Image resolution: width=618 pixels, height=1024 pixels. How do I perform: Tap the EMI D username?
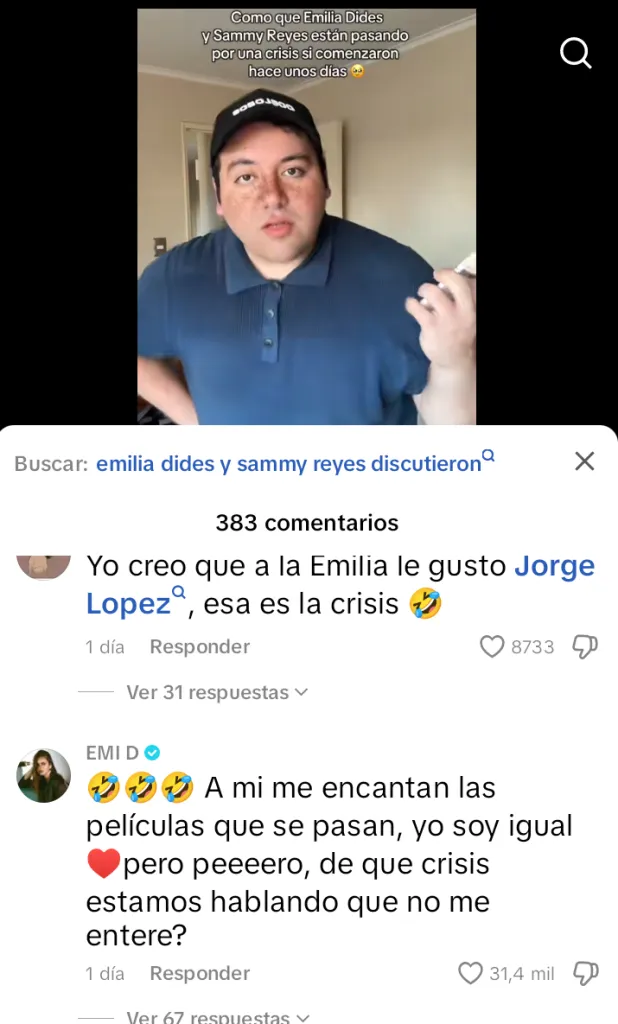(x=112, y=753)
